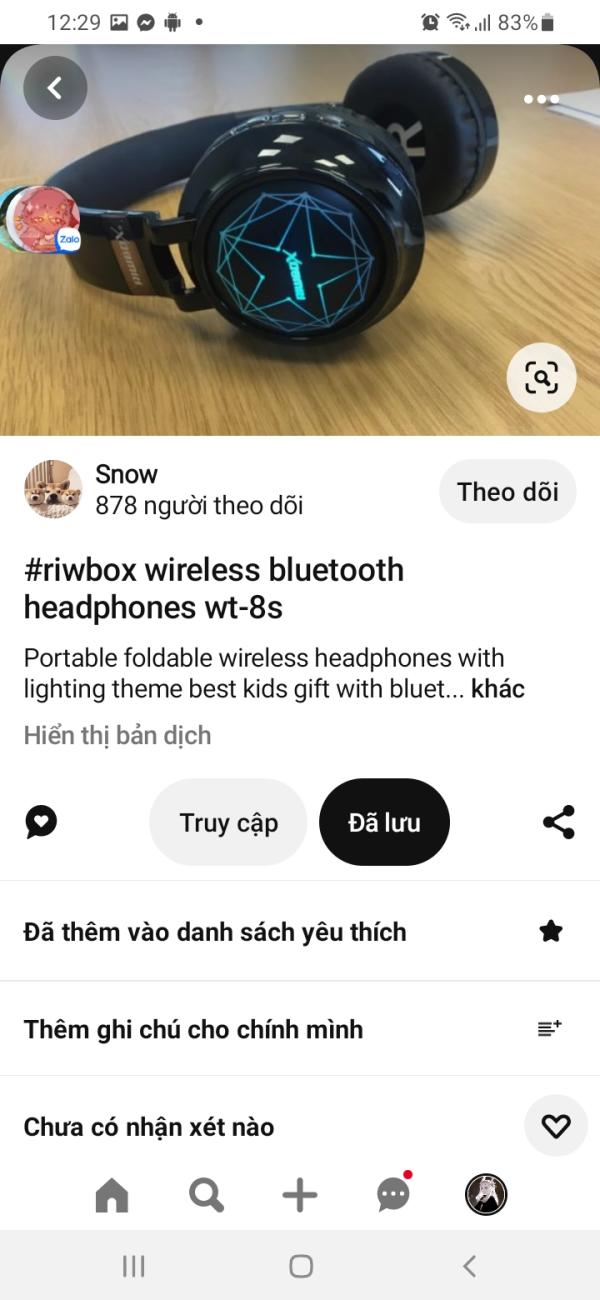Tap the Đã lưu saved button

pyautogui.click(x=384, y=822)
